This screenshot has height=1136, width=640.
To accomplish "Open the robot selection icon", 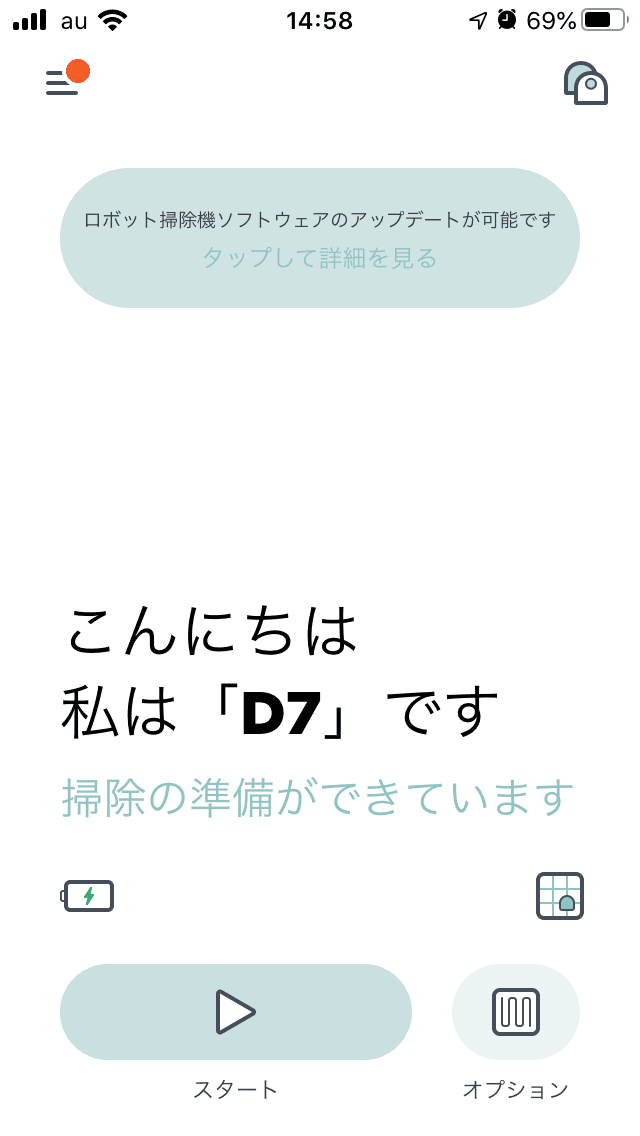I will (586, 83).
